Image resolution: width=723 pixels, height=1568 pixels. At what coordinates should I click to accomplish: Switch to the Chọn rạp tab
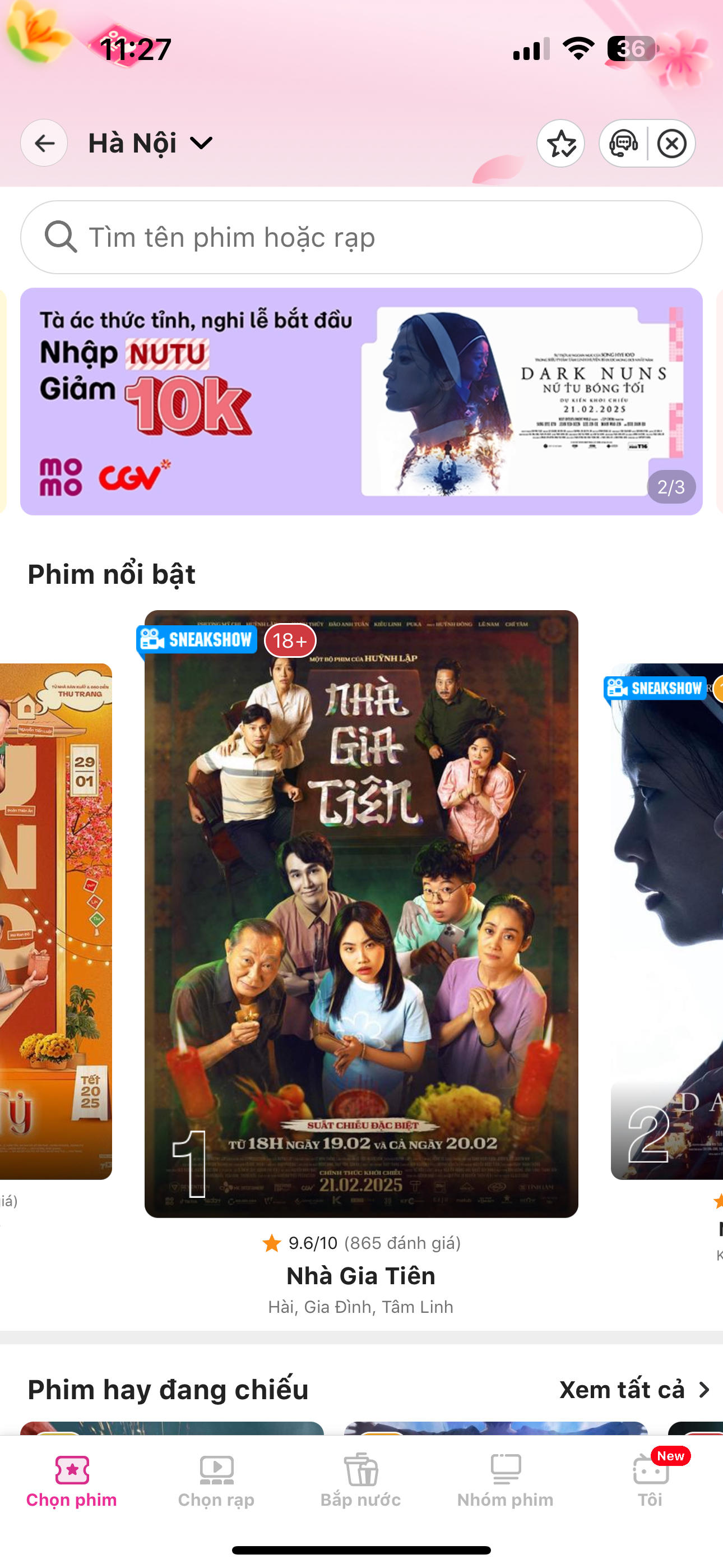tap(217, 1482)
